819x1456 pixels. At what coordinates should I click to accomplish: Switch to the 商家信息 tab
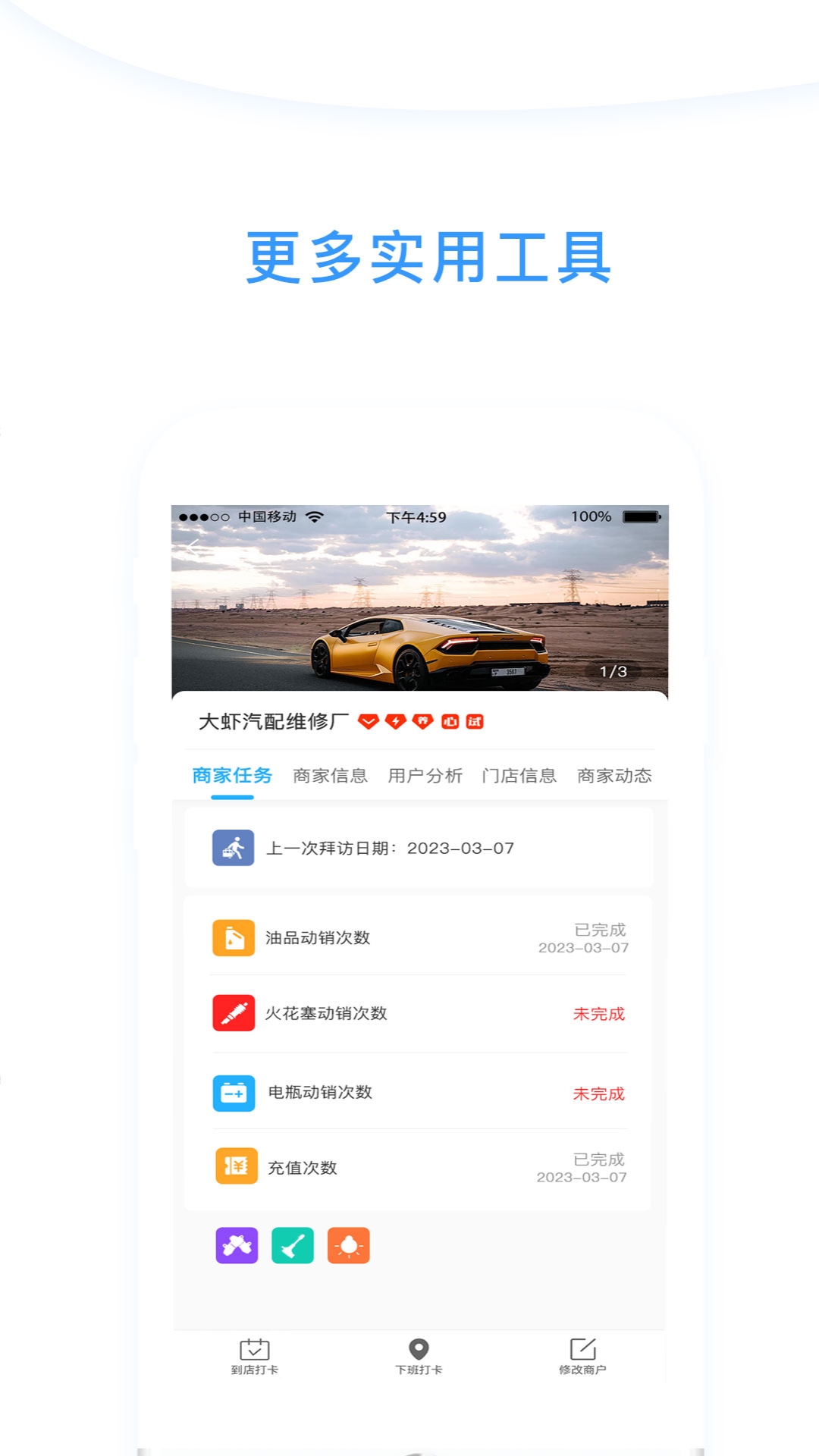tap(329, 777)
